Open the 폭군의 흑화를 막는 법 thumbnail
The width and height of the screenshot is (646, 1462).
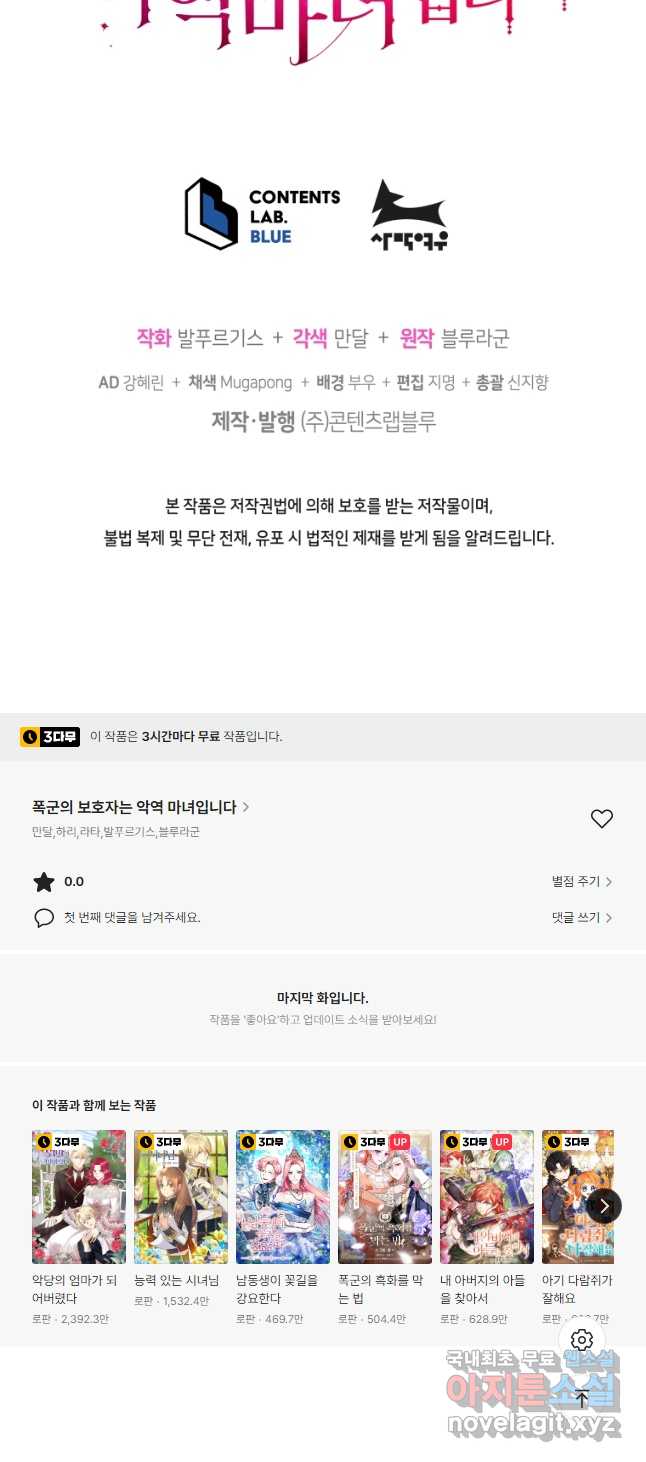[385, 1197]
